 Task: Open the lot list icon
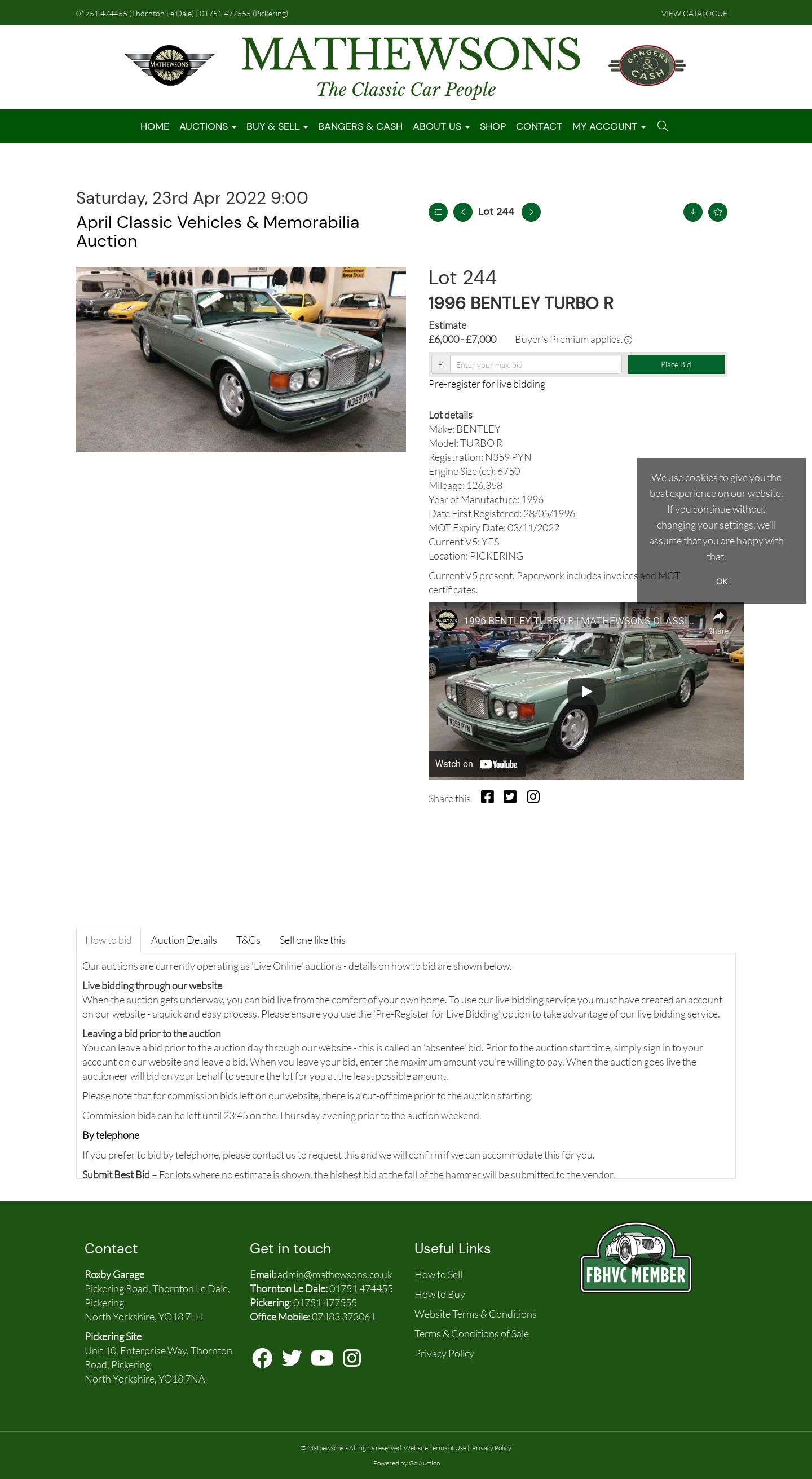click(438, 212)
